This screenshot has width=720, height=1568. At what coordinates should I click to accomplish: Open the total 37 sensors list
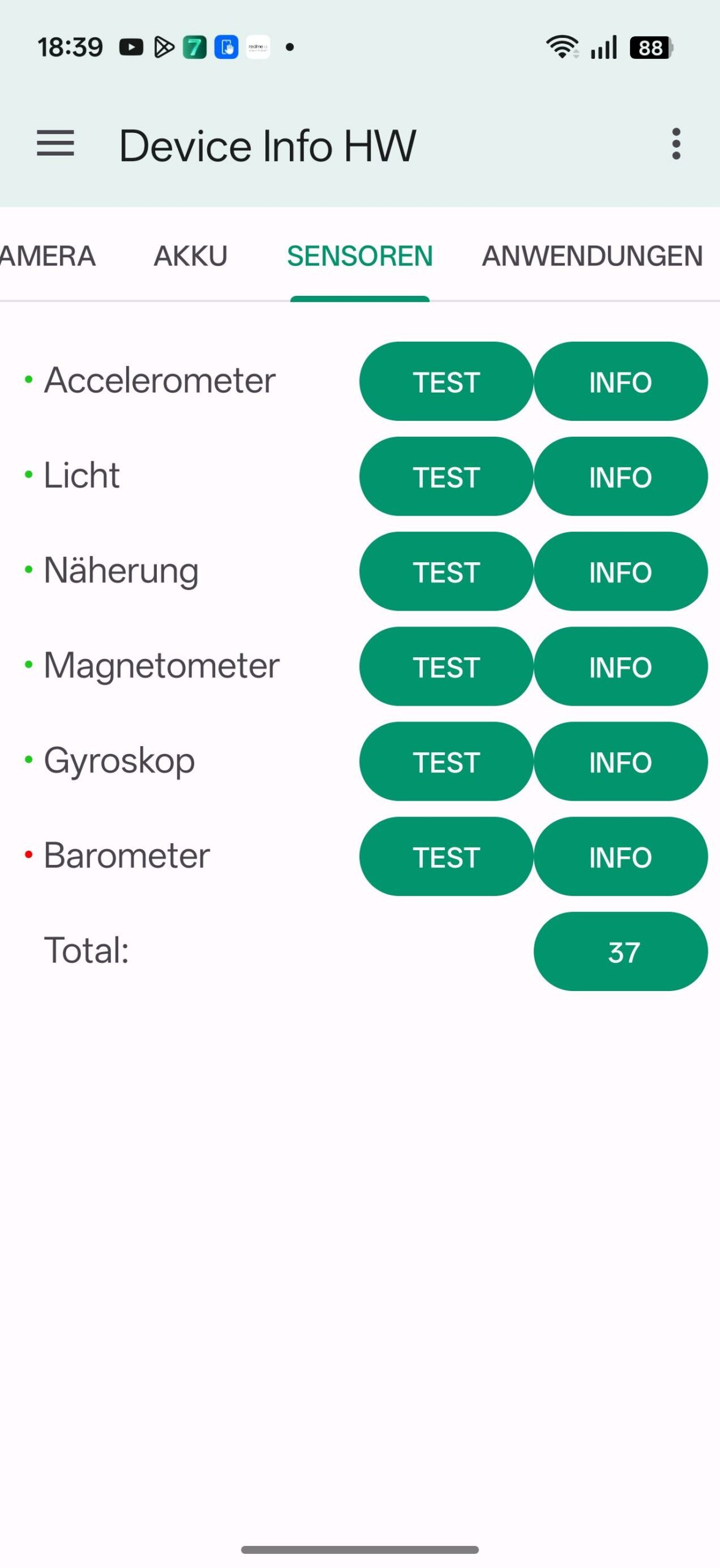click(x=620, y=951)
